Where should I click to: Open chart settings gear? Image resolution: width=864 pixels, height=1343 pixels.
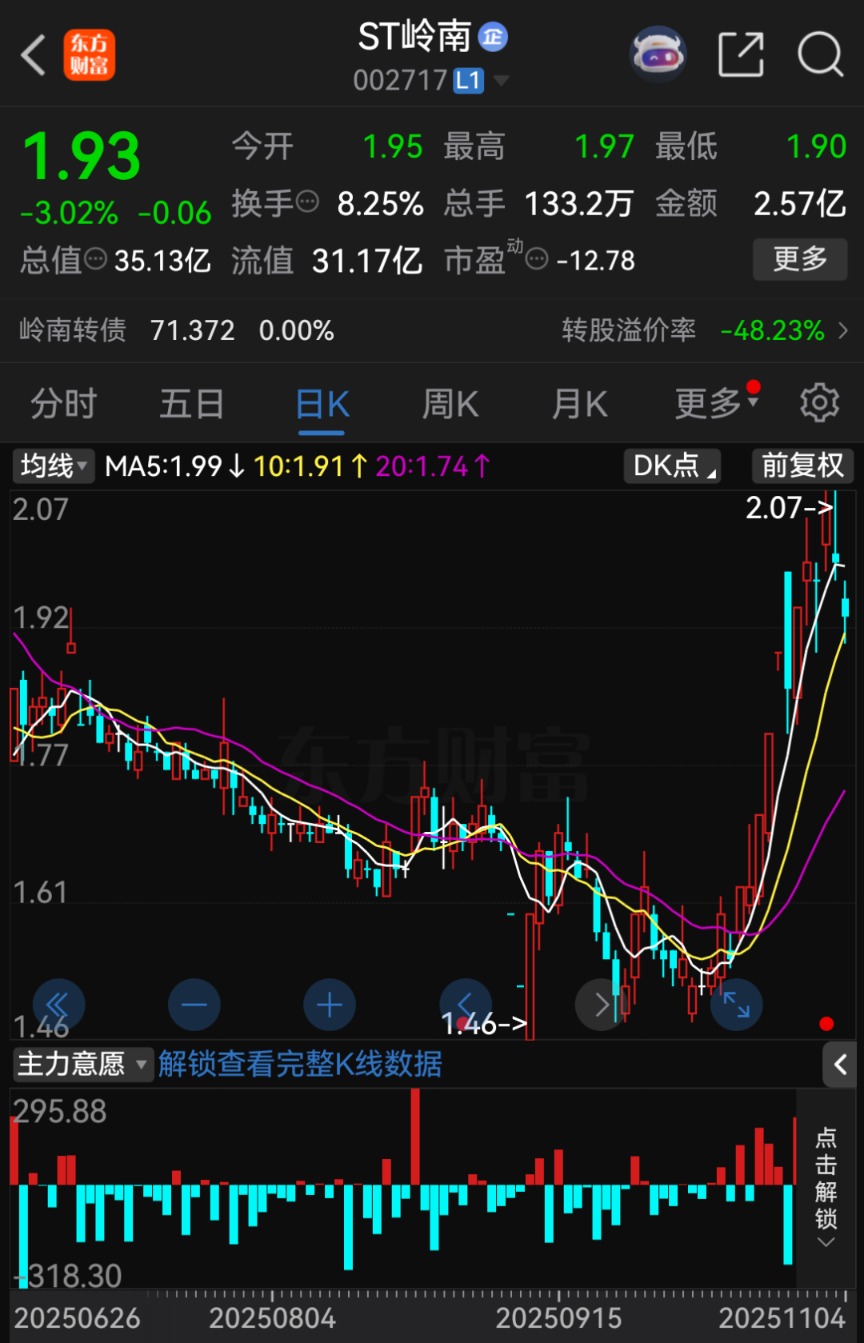click(820, 403)
